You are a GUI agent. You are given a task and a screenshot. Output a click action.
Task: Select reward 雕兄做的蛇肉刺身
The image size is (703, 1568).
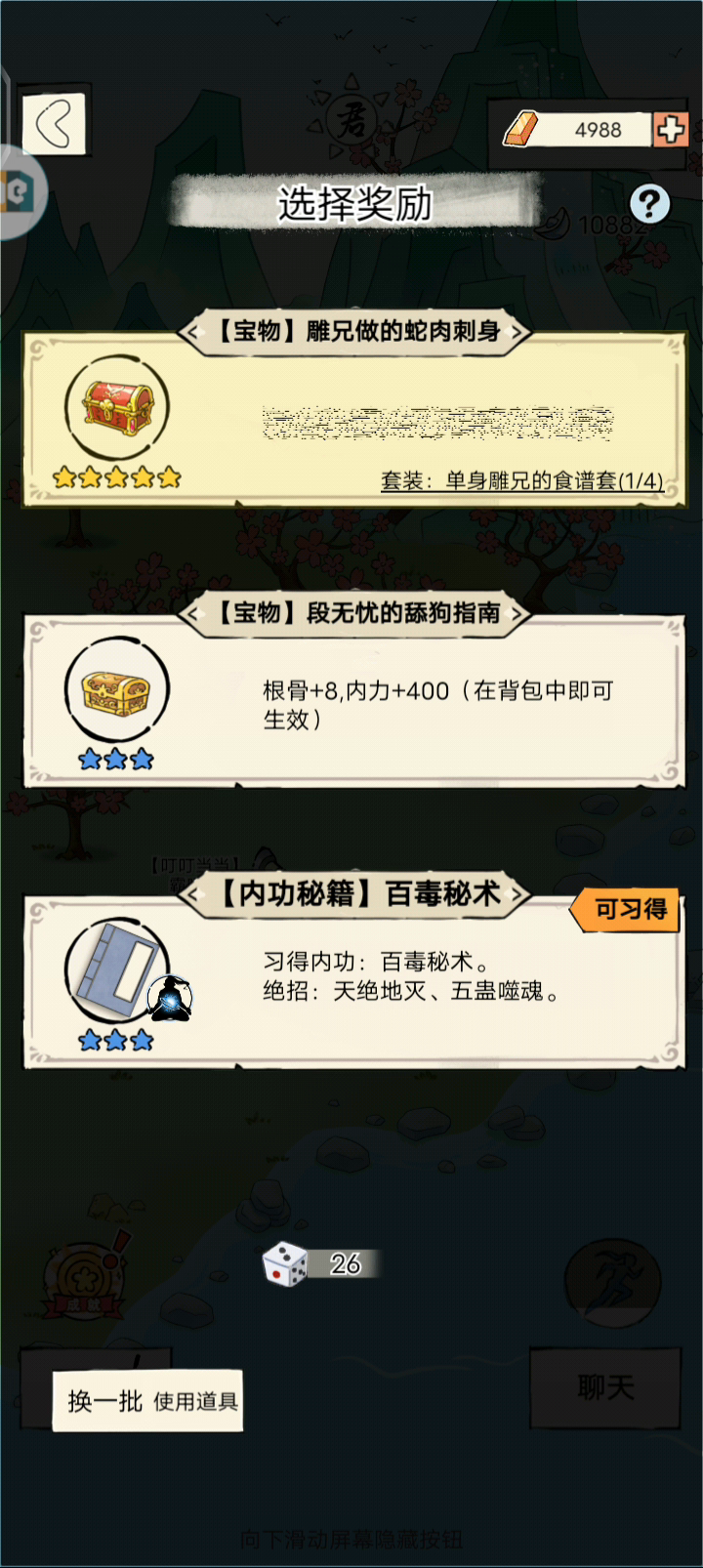[x=354, y=420]
